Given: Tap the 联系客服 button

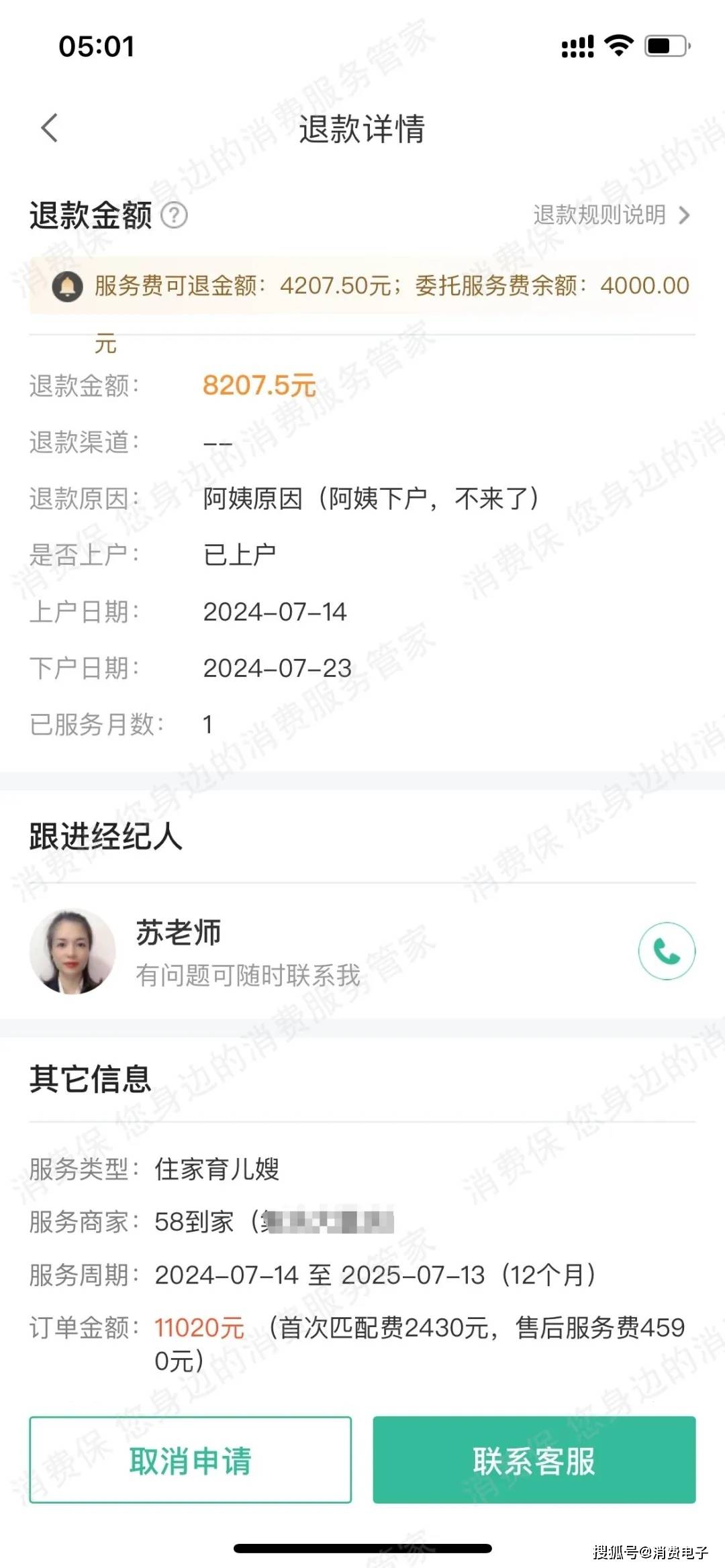Looking at the screenshot, I should 534,1460.
